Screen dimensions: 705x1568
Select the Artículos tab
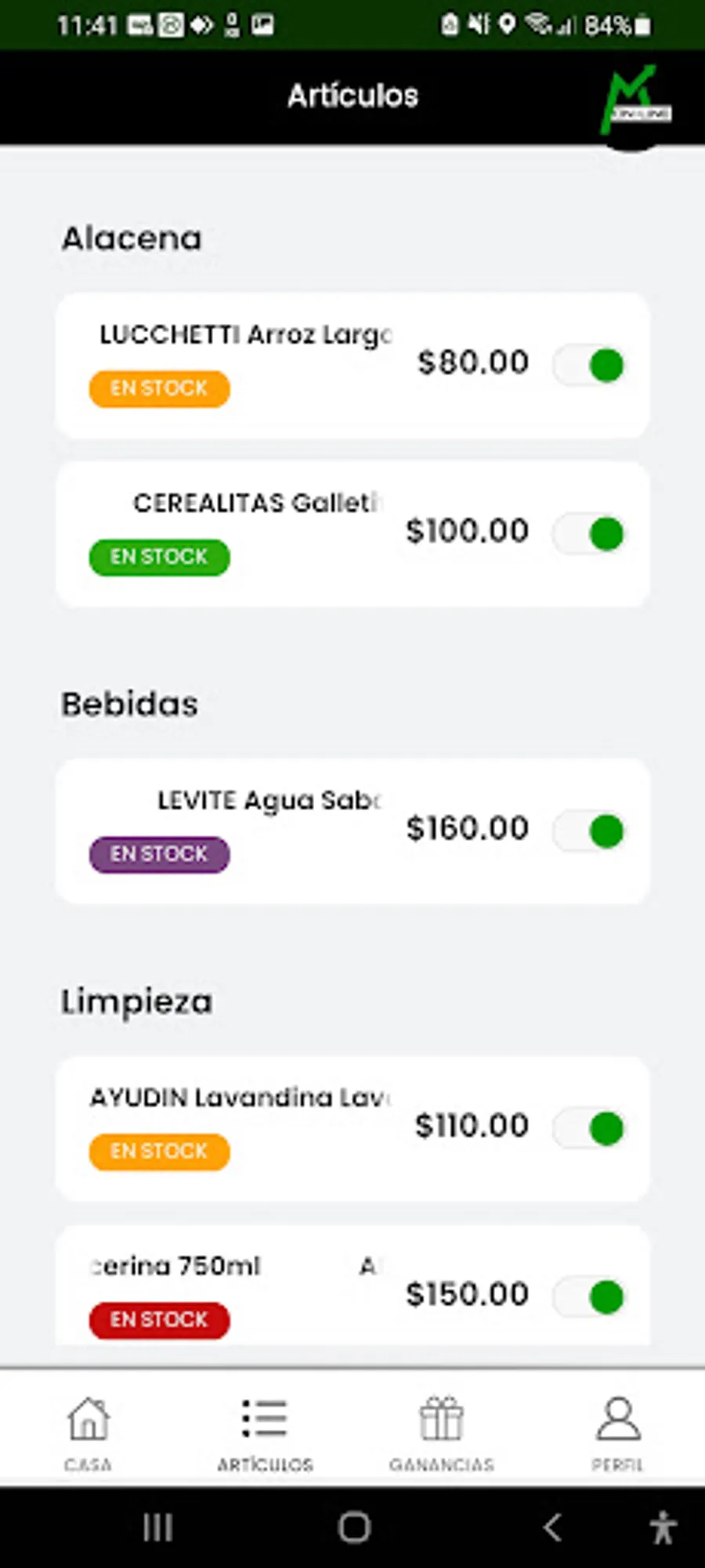tap(265, 1433)
